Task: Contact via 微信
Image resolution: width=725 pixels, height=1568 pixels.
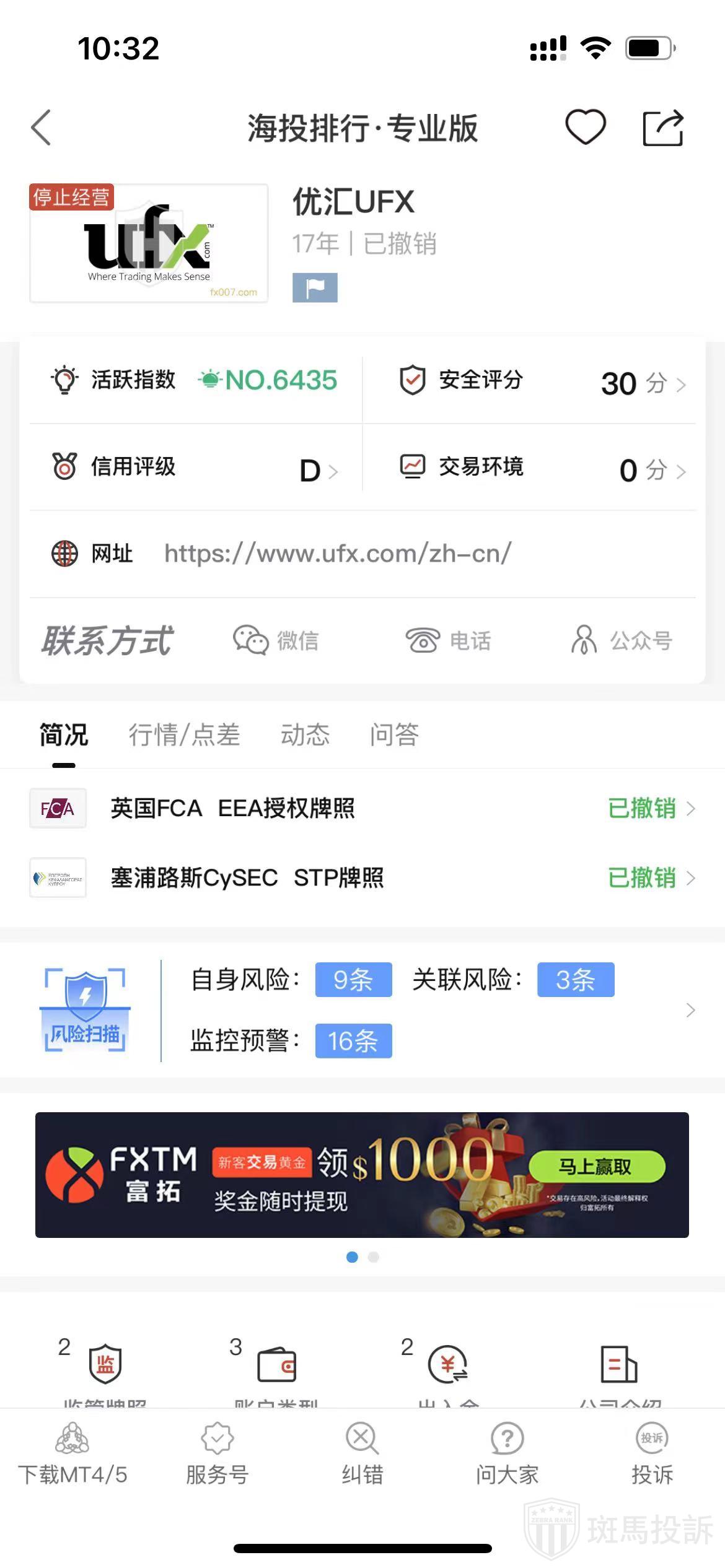Action: [276, 640]
